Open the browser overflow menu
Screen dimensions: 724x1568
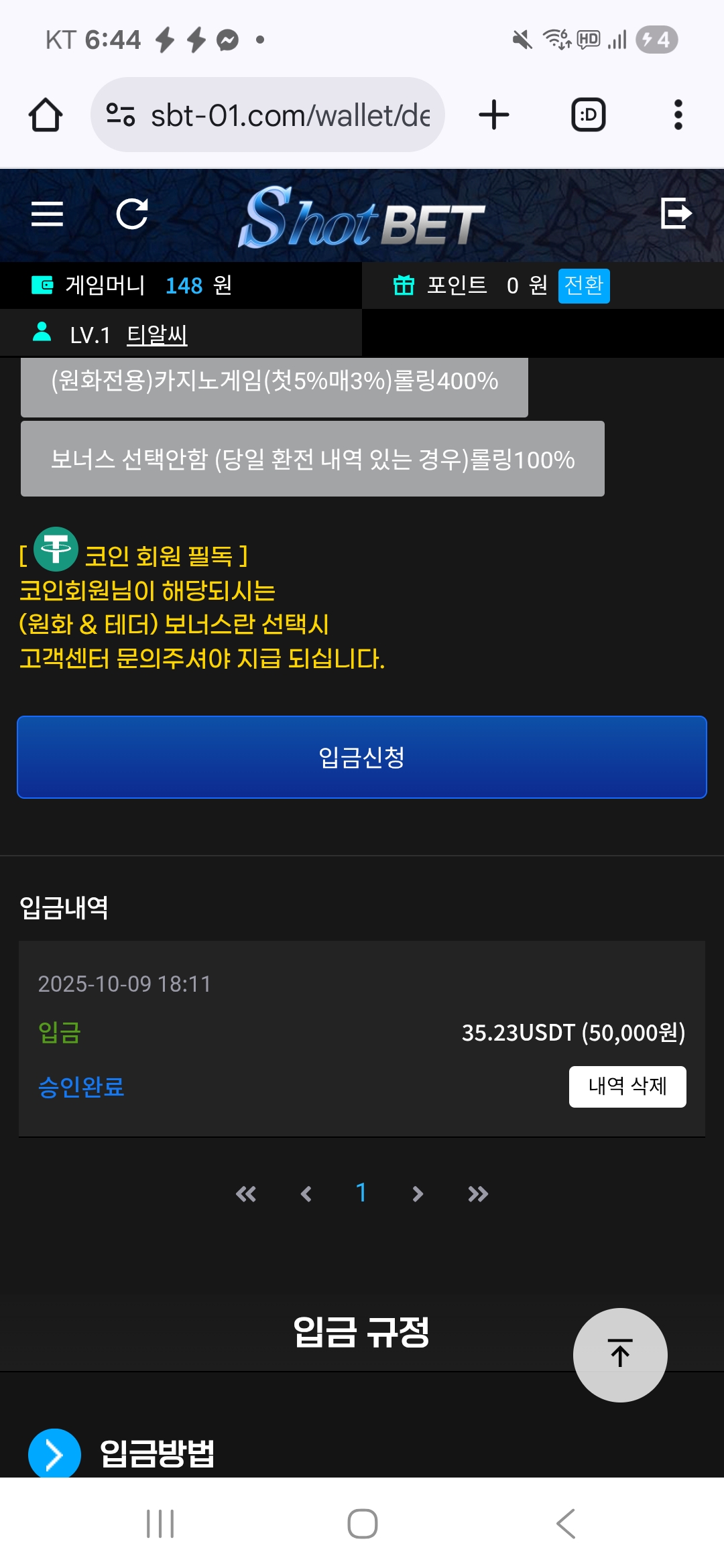[x=678, y=115]
